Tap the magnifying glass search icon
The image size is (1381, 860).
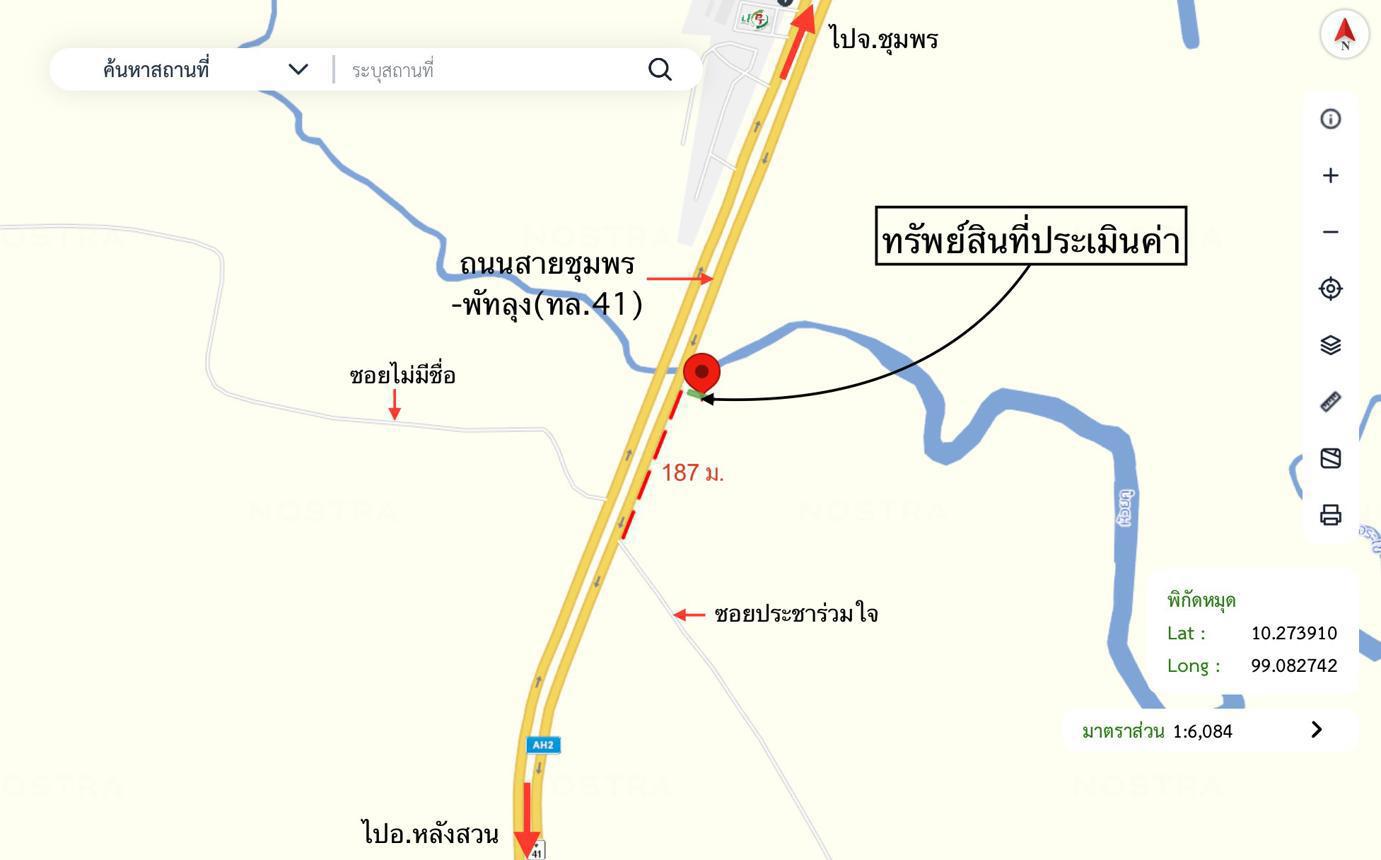point(660,69)
